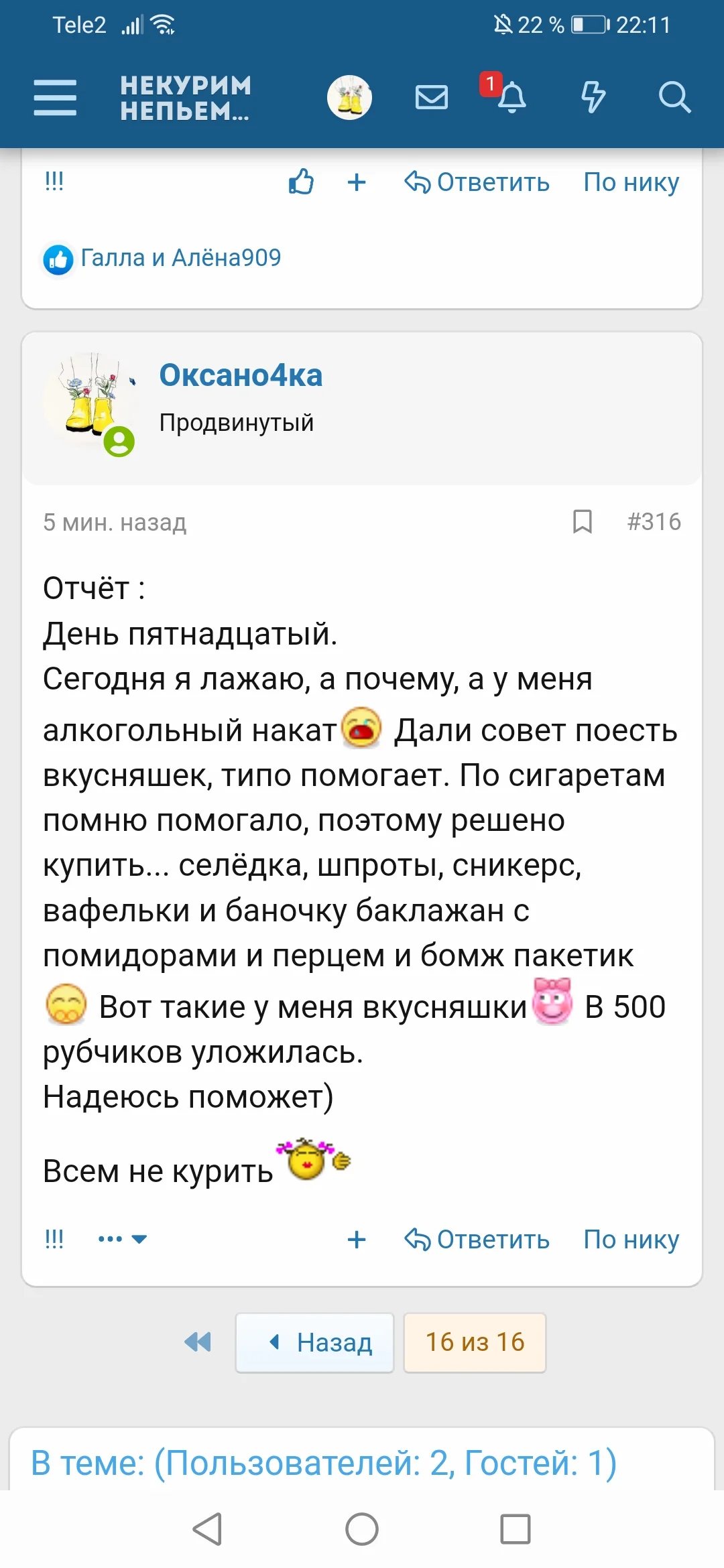This screenshot has width=724, height=1568.
Task: Open the page selector 16 из 16
Action: (x=475, y=1343)
